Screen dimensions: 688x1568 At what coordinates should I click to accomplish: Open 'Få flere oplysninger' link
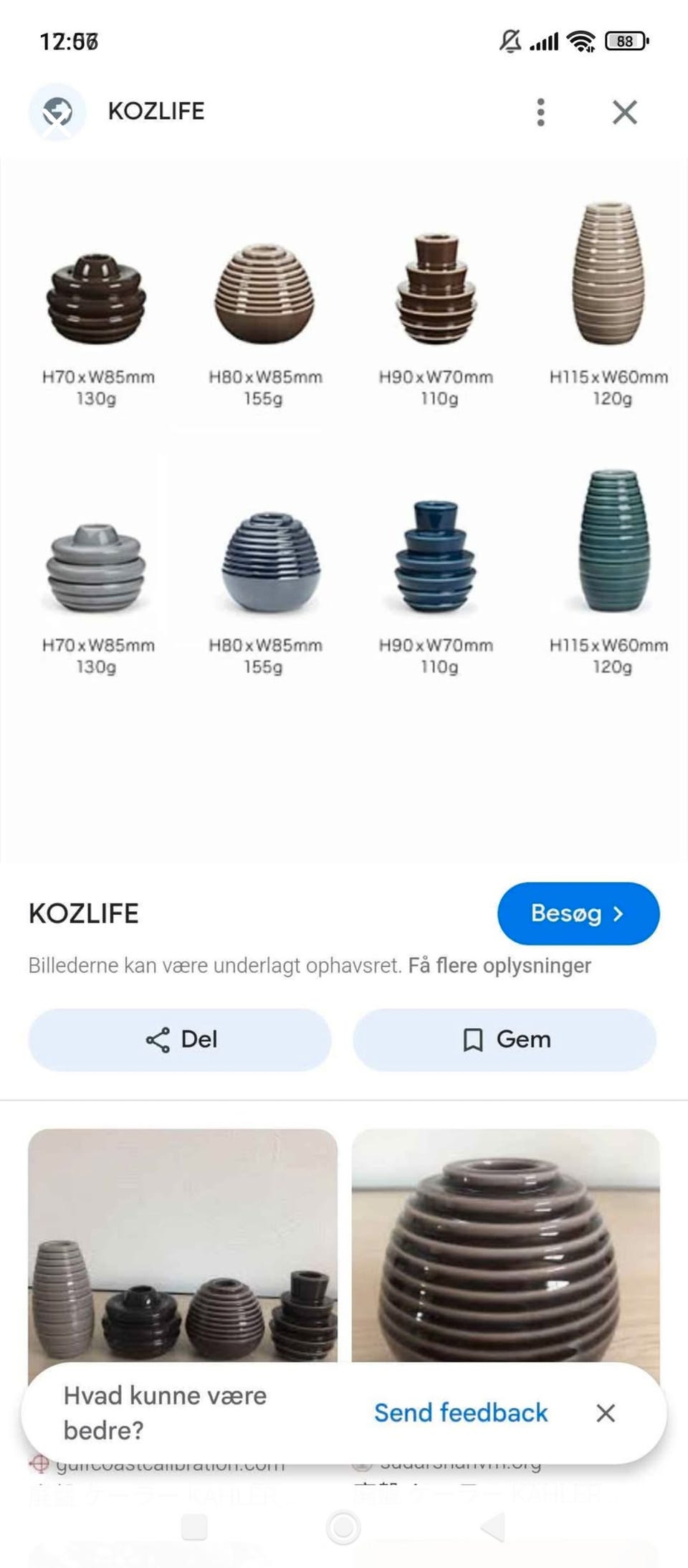[499, 965]
